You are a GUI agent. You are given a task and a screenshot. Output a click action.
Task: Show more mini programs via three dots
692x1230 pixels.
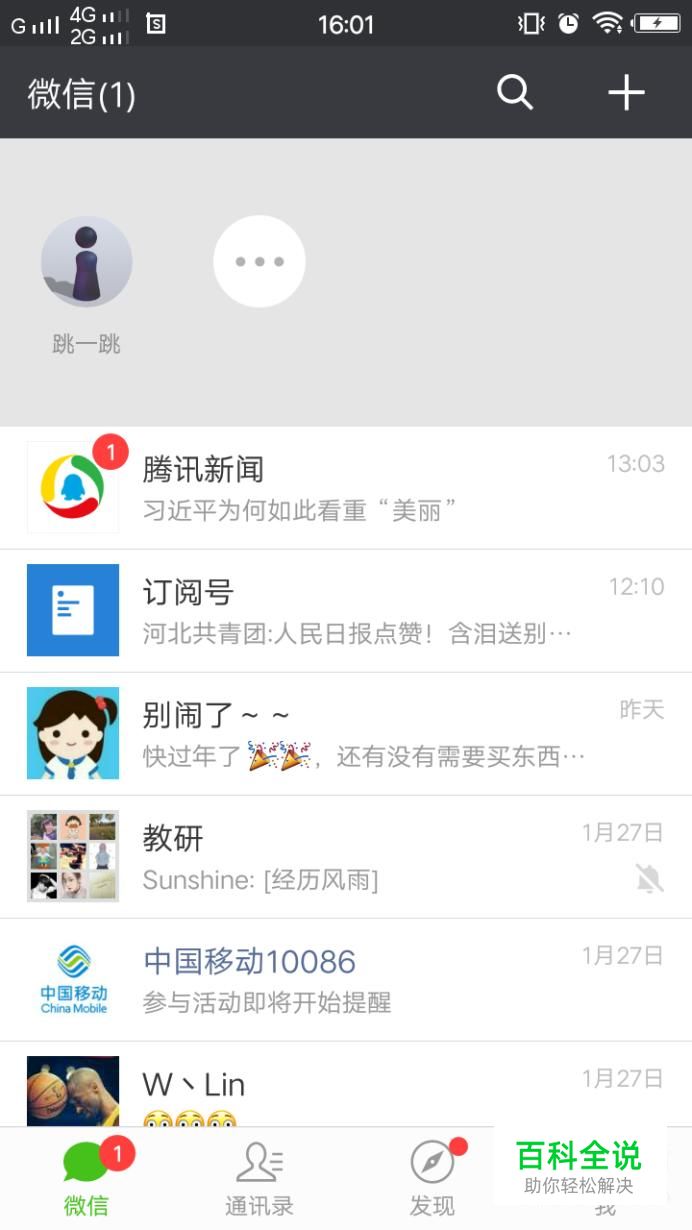259,262
